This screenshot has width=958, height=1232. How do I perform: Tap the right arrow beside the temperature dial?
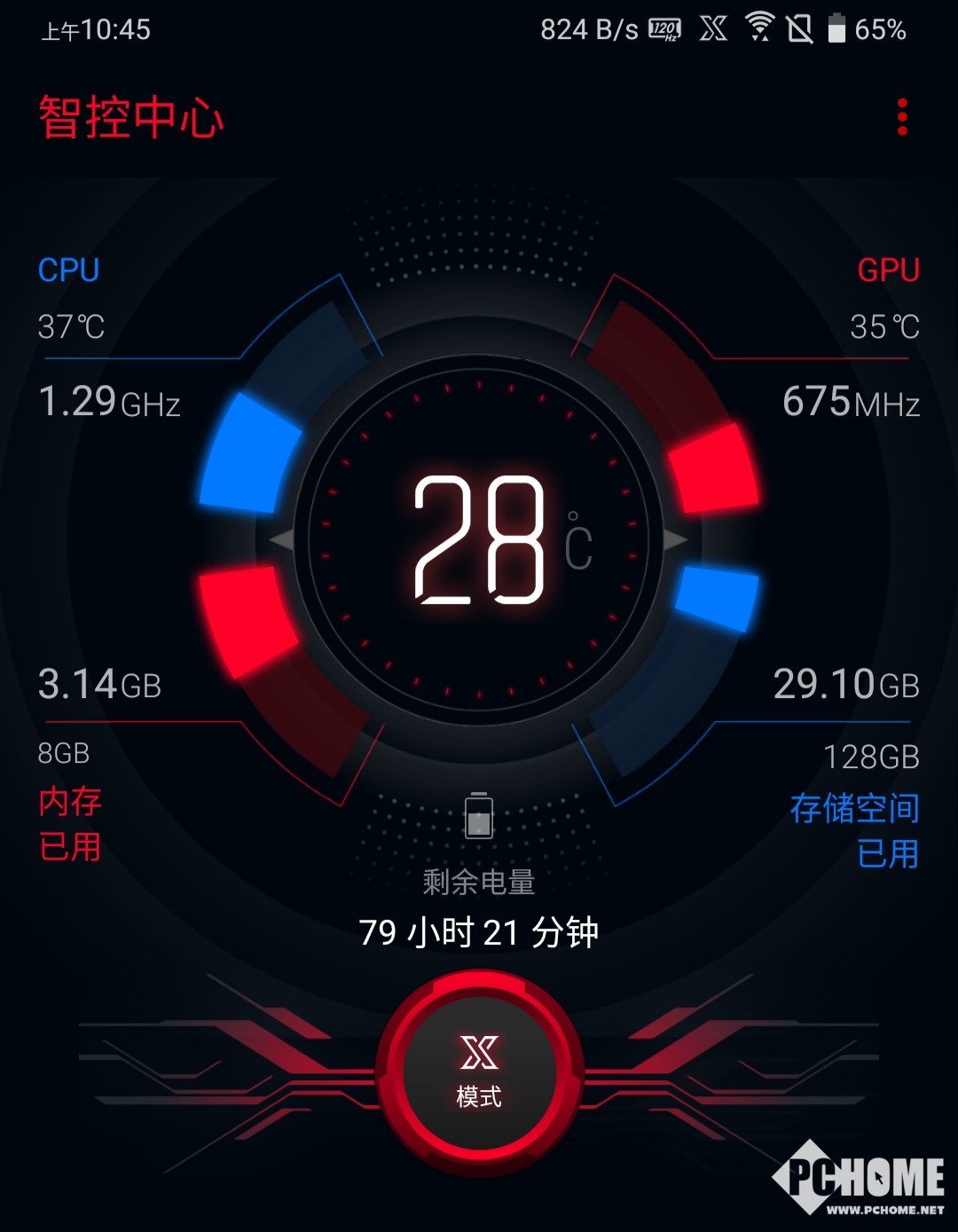point(676,538)
